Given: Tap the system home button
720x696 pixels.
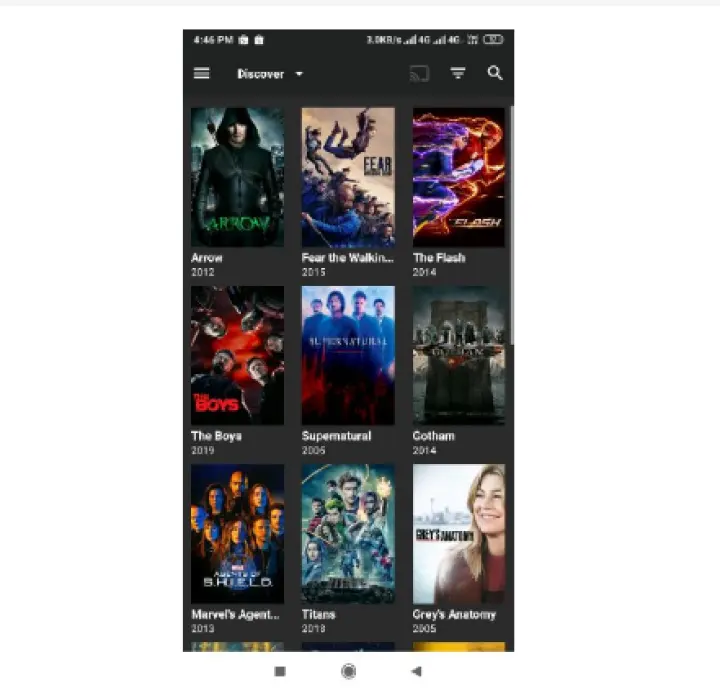Looking at the screenshot, I should click(348, 671).
